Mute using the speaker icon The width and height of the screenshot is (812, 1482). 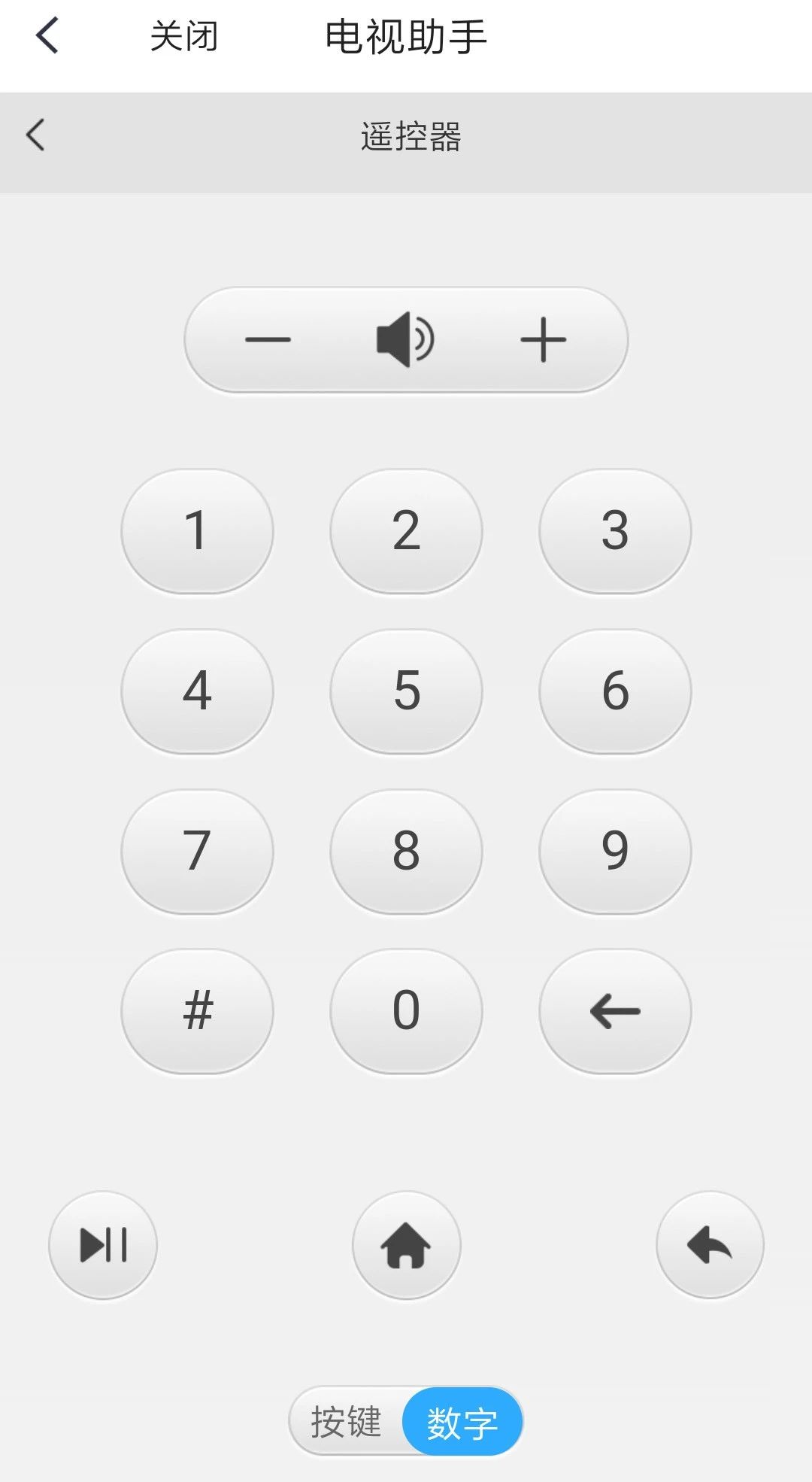pyautogui.click(x=405, y=339)
